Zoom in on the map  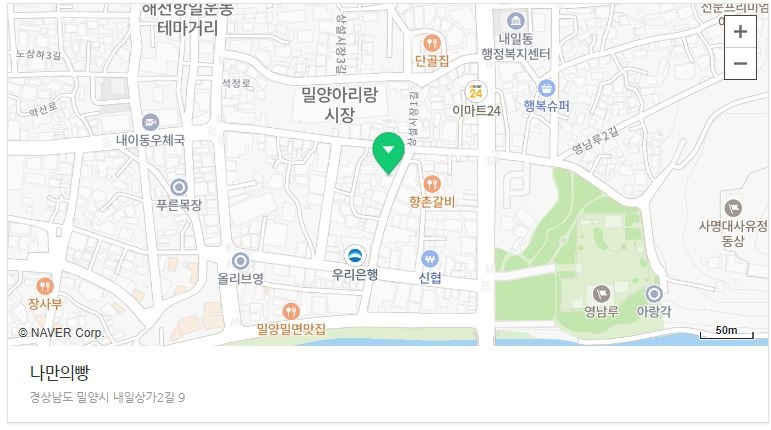coord(740,31)
